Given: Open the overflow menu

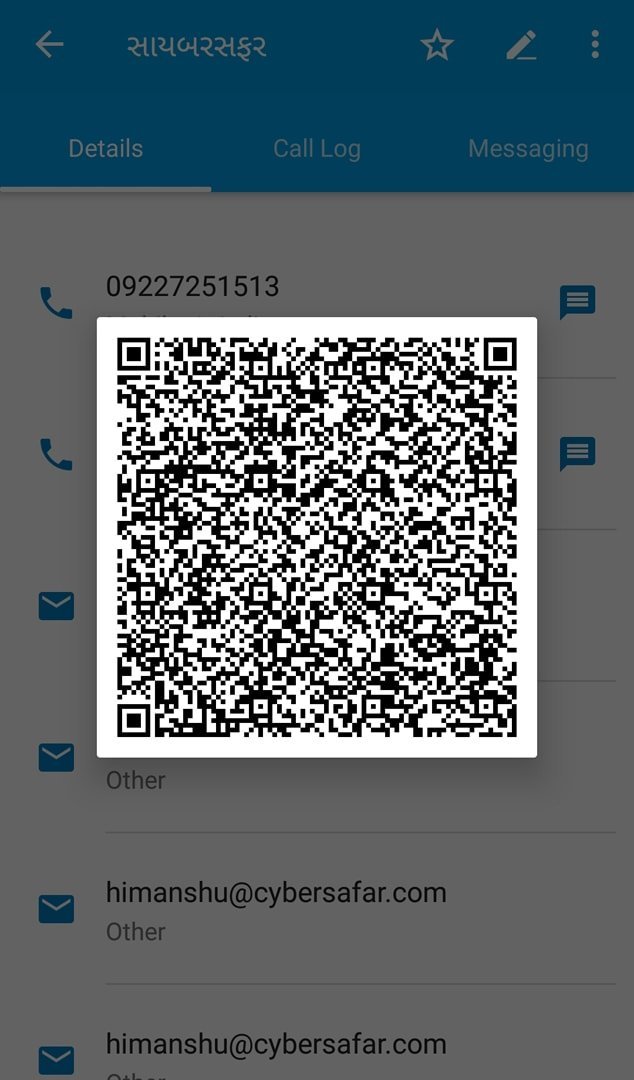Looking at the screenshot, I should click(x=595, y=44).
